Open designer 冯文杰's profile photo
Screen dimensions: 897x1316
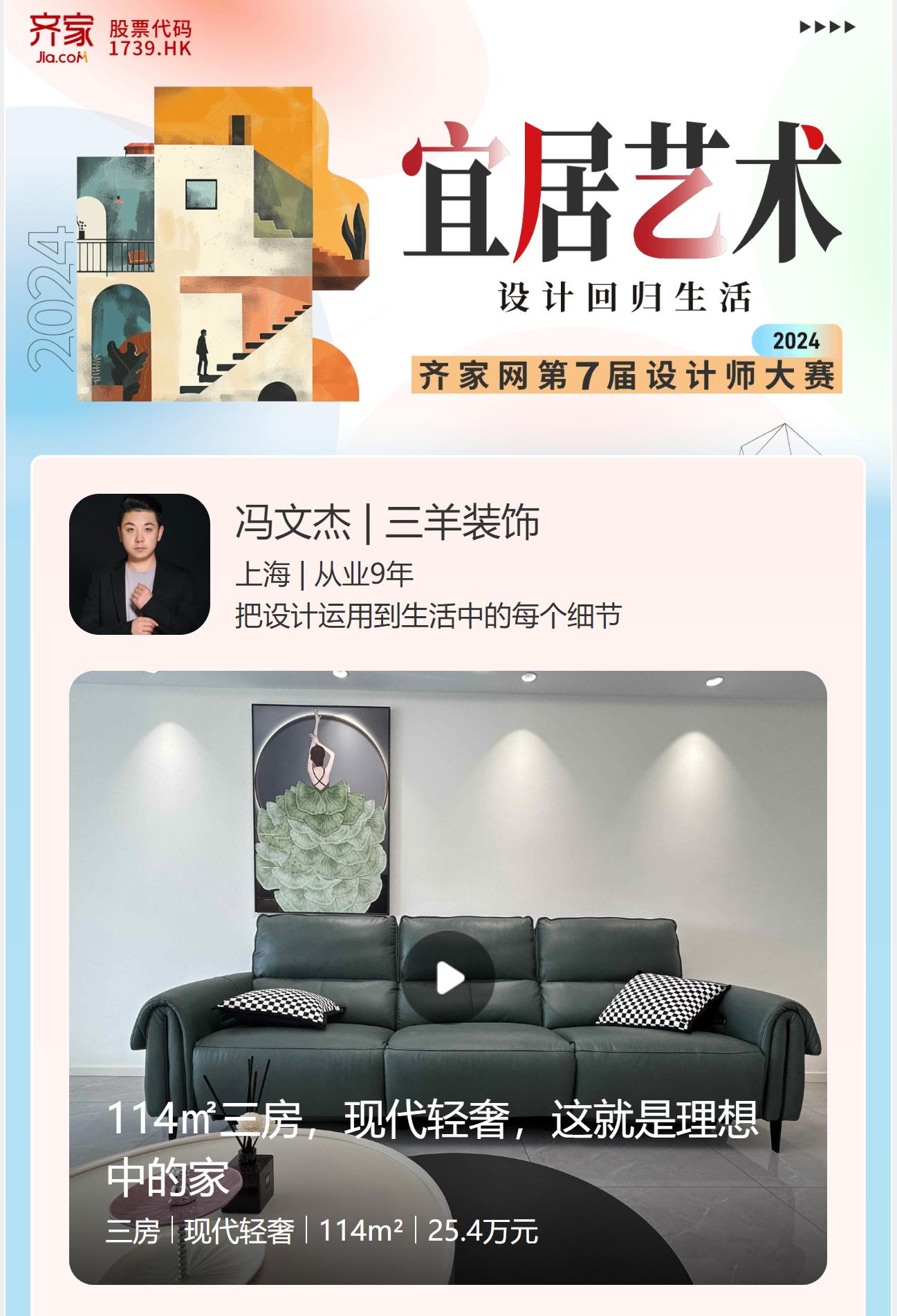tap(140, 564)
